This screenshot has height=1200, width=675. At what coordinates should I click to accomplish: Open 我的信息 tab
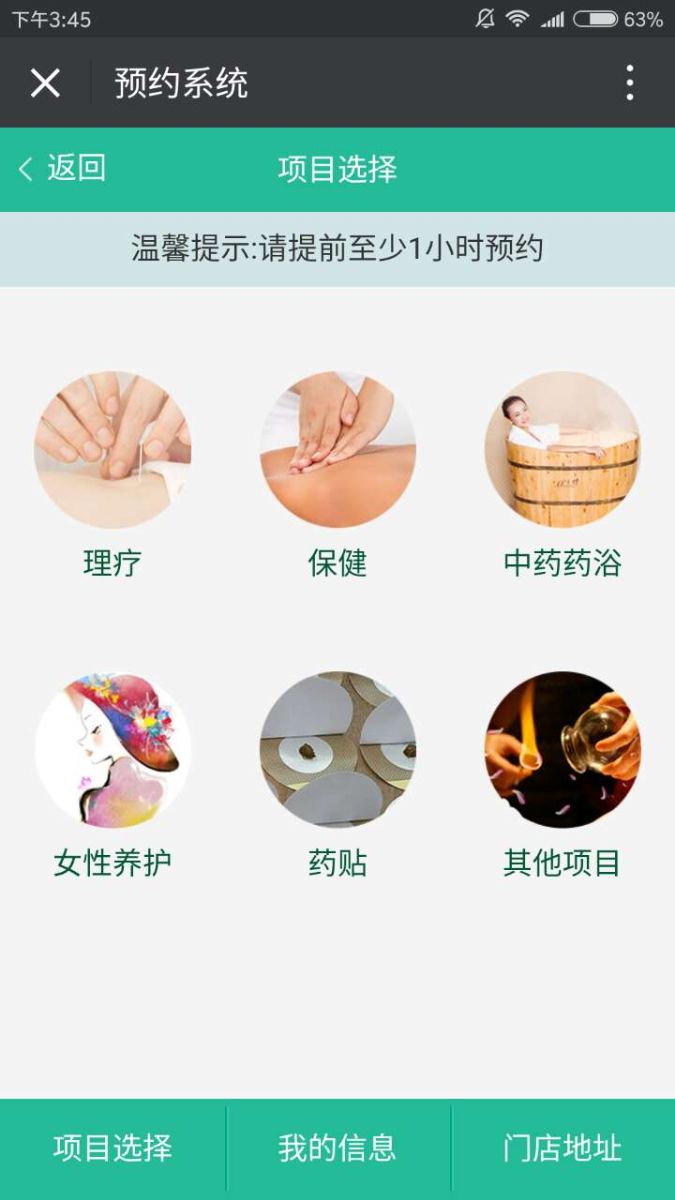(x=337, y=1148)
